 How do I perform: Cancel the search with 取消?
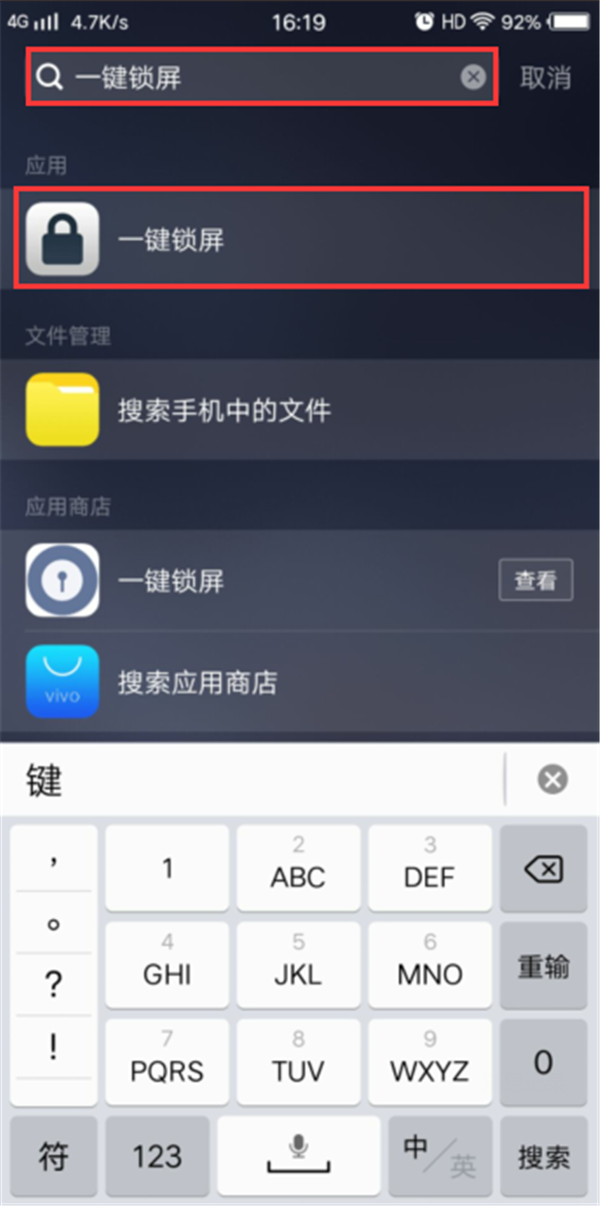pyautogui.click(x=546, y=77)
